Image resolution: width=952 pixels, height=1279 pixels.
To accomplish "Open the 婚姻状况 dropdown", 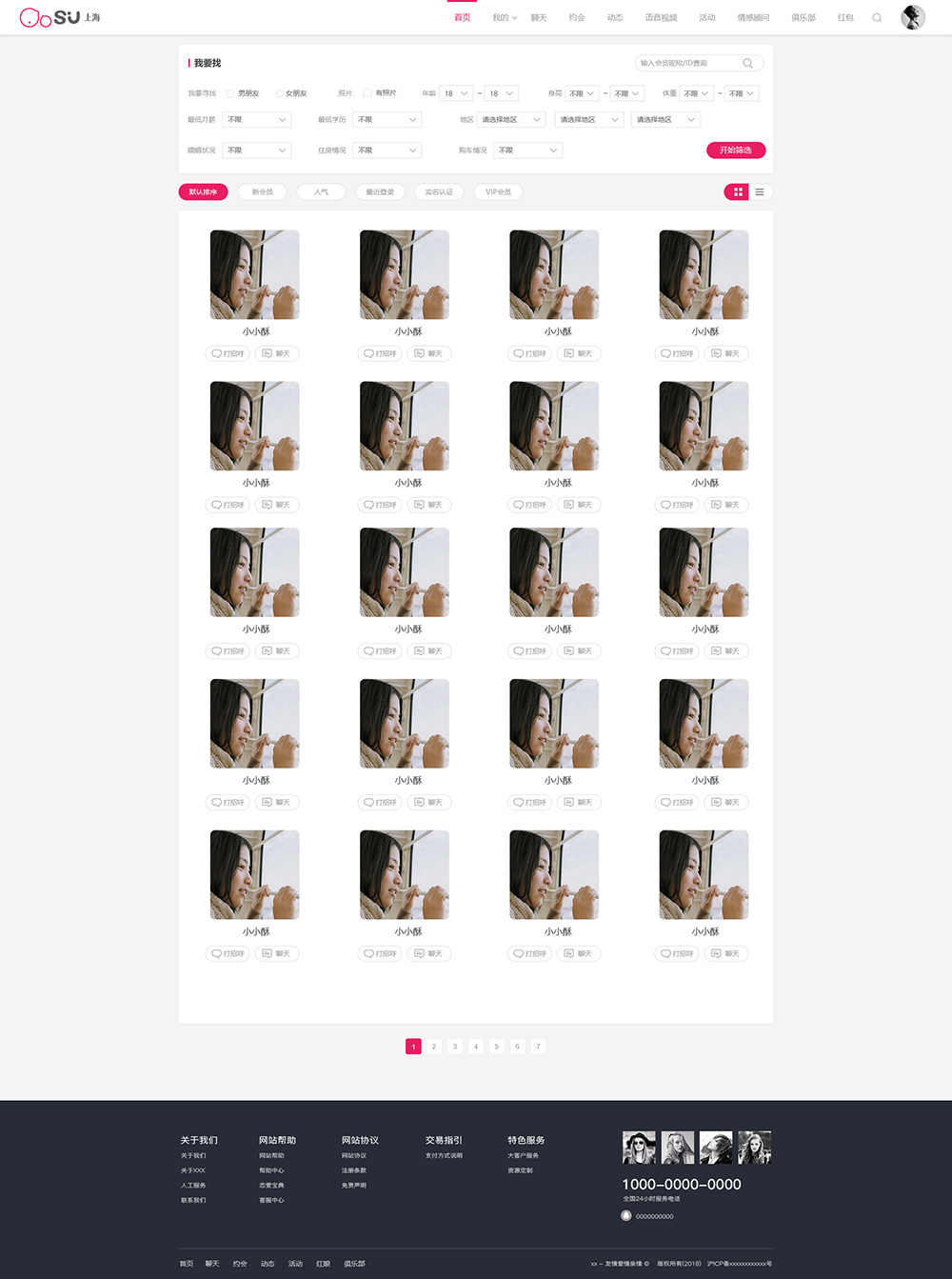I will (257, 150).
